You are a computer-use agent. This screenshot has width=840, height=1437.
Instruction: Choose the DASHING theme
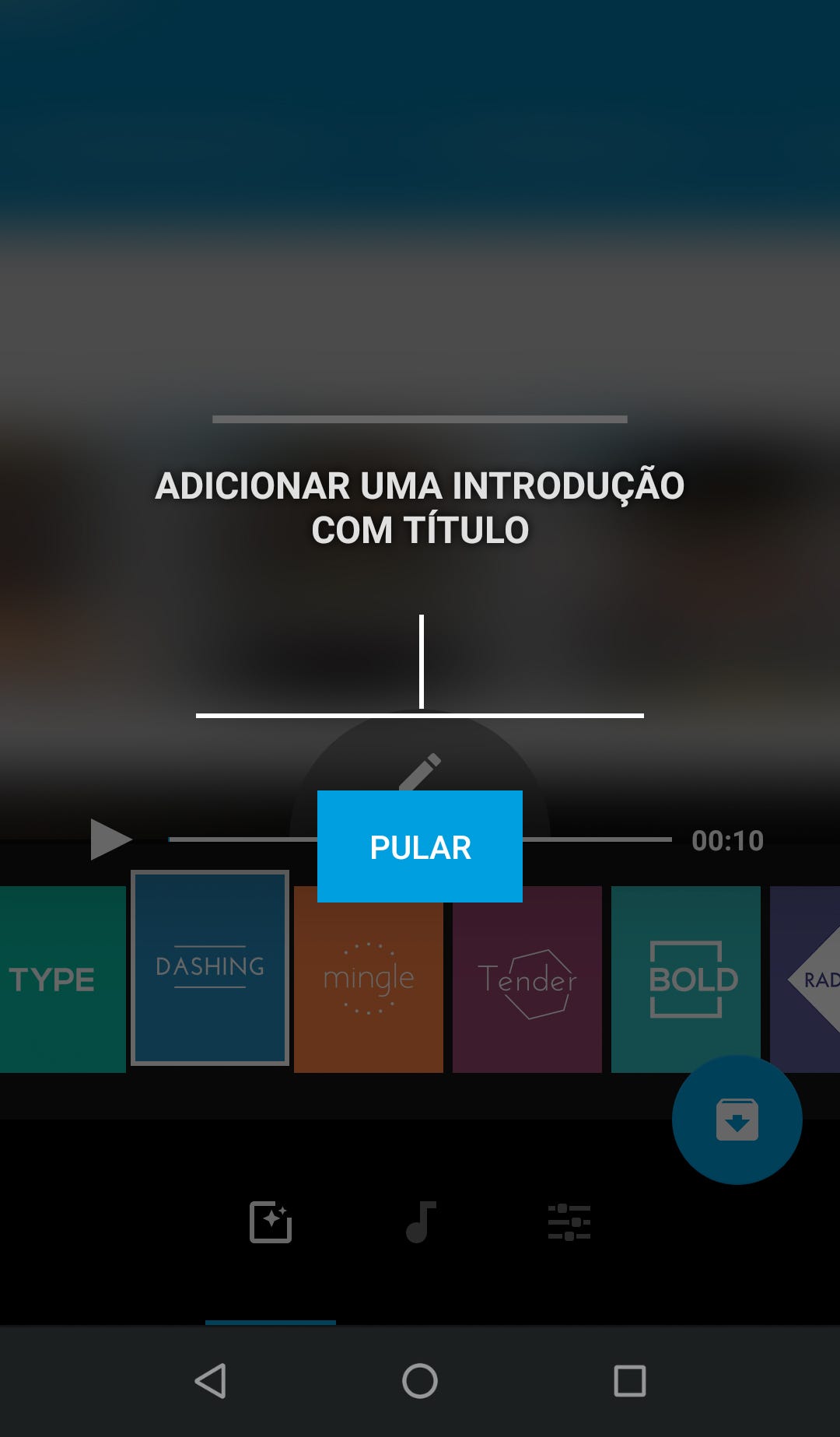[210, 968]
